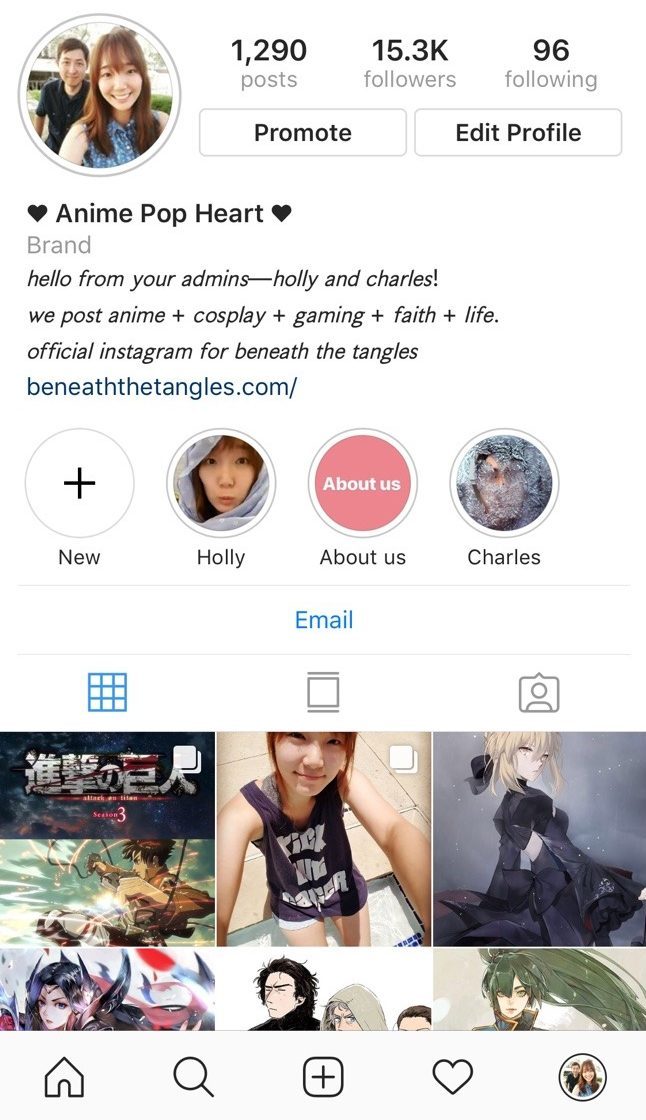Switch to the grid posts view
Viewport: 646px width, 1120px height.
107,692
